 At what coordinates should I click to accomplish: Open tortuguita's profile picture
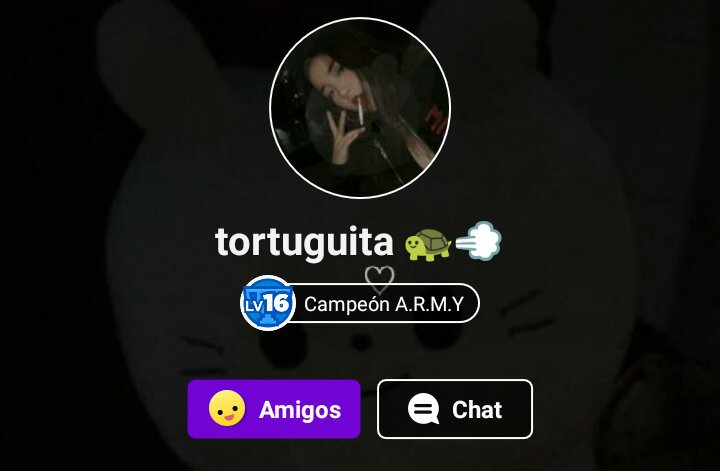click(x=360, y=108)
